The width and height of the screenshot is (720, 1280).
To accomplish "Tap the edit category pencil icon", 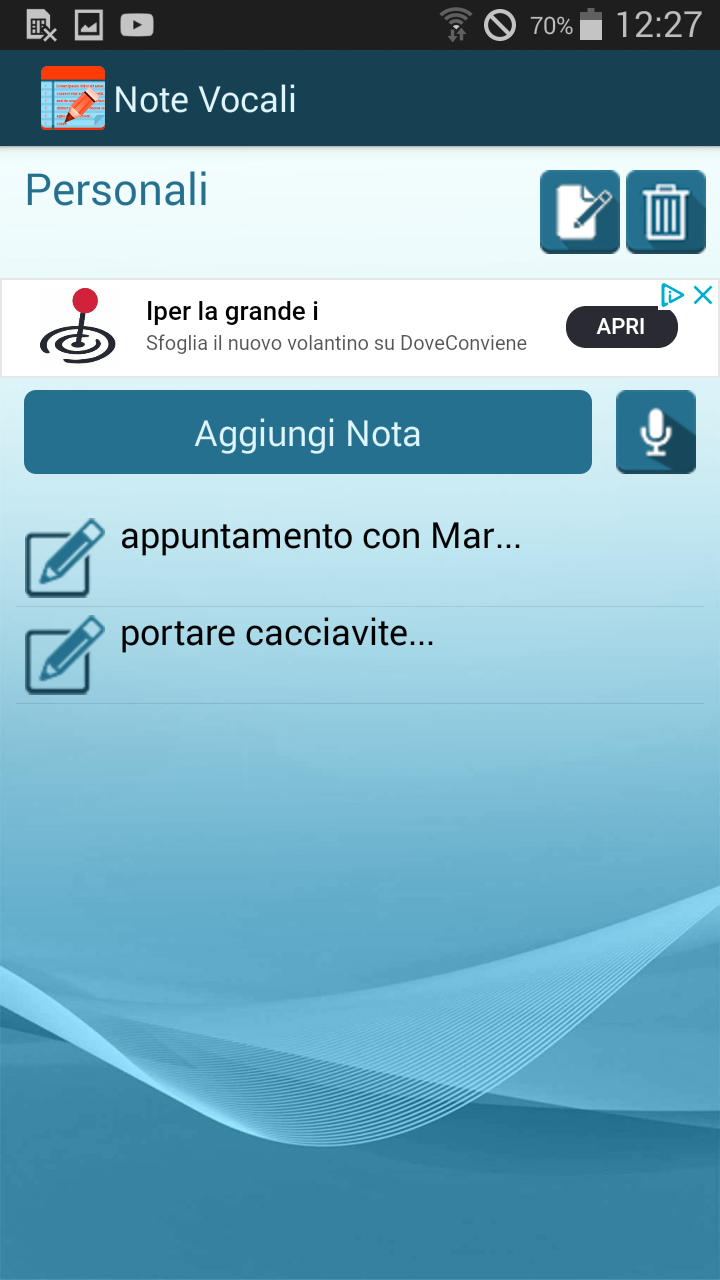I will point(580,211).
